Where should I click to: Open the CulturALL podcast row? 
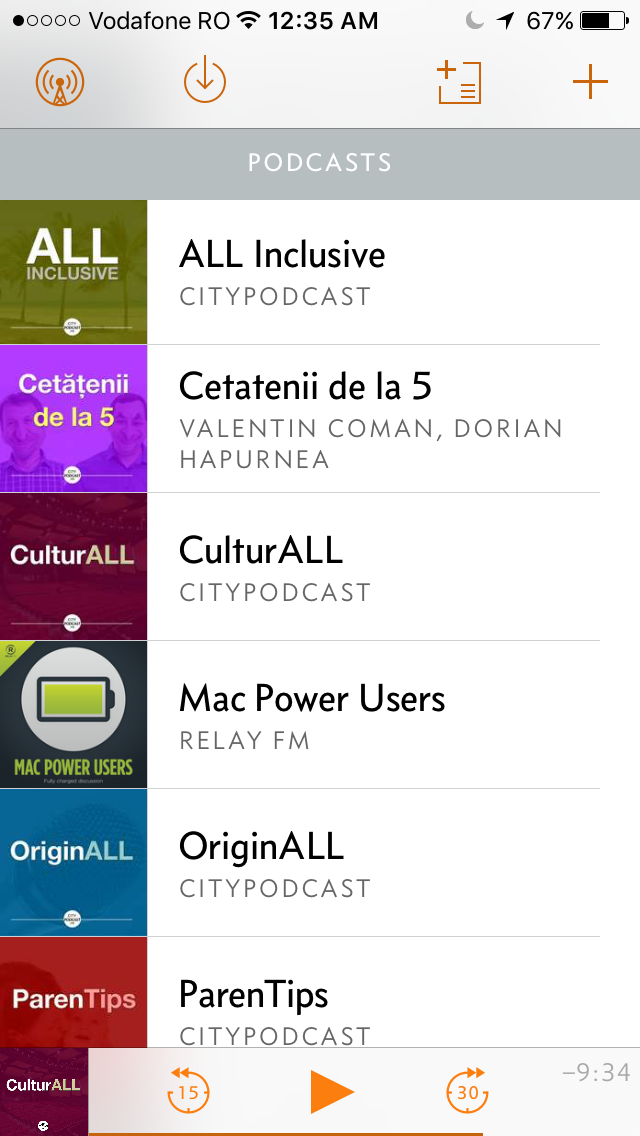point(320,566)
